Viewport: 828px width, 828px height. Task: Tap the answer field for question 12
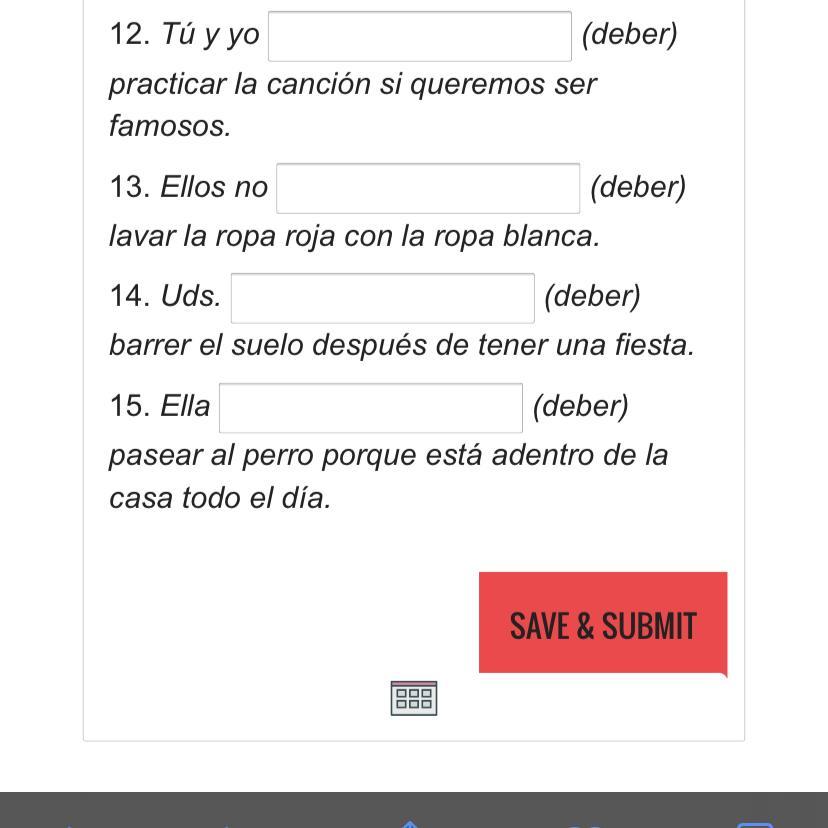coord(420,37)
